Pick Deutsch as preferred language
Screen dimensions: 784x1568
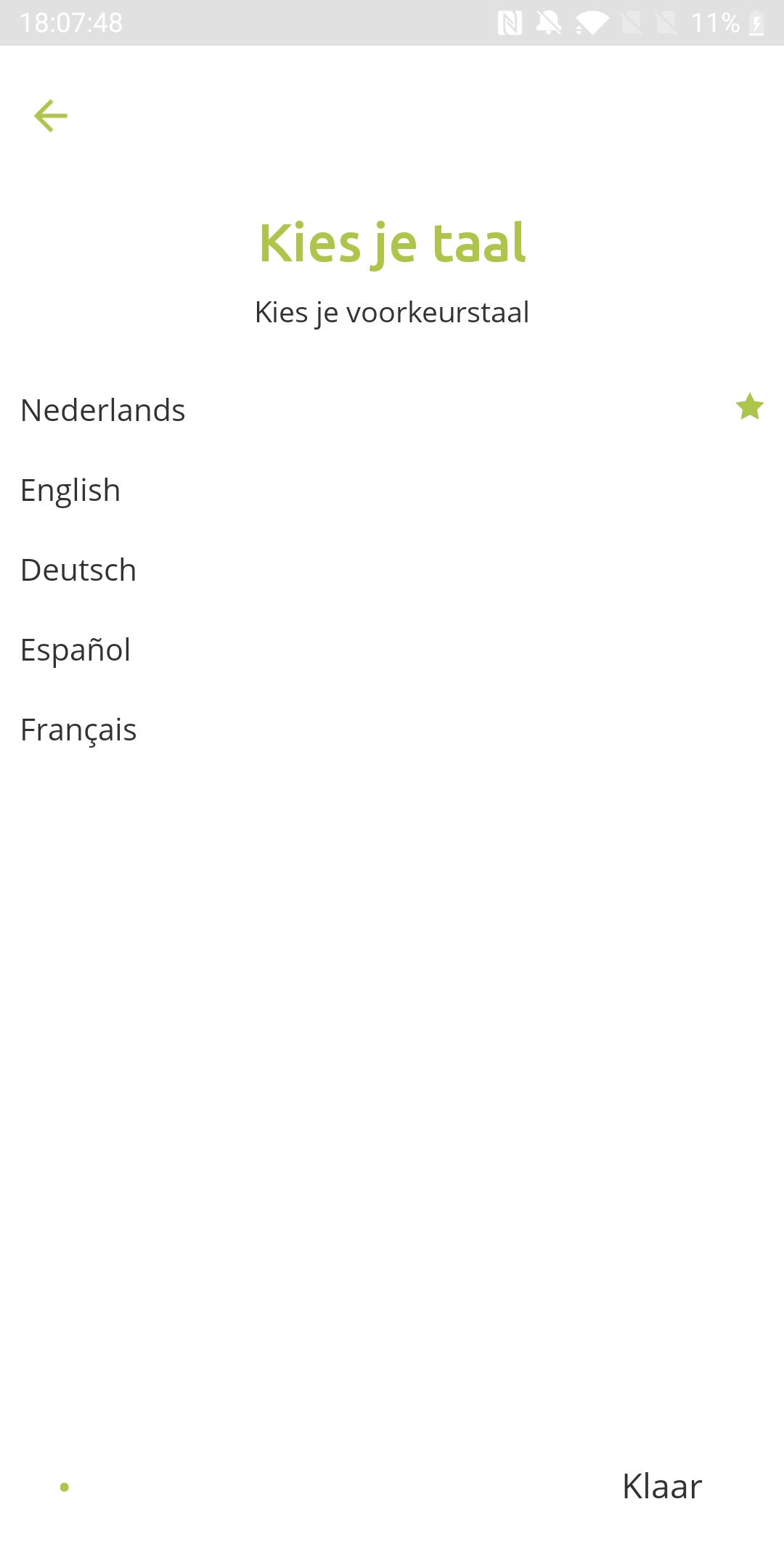point(78,571)
